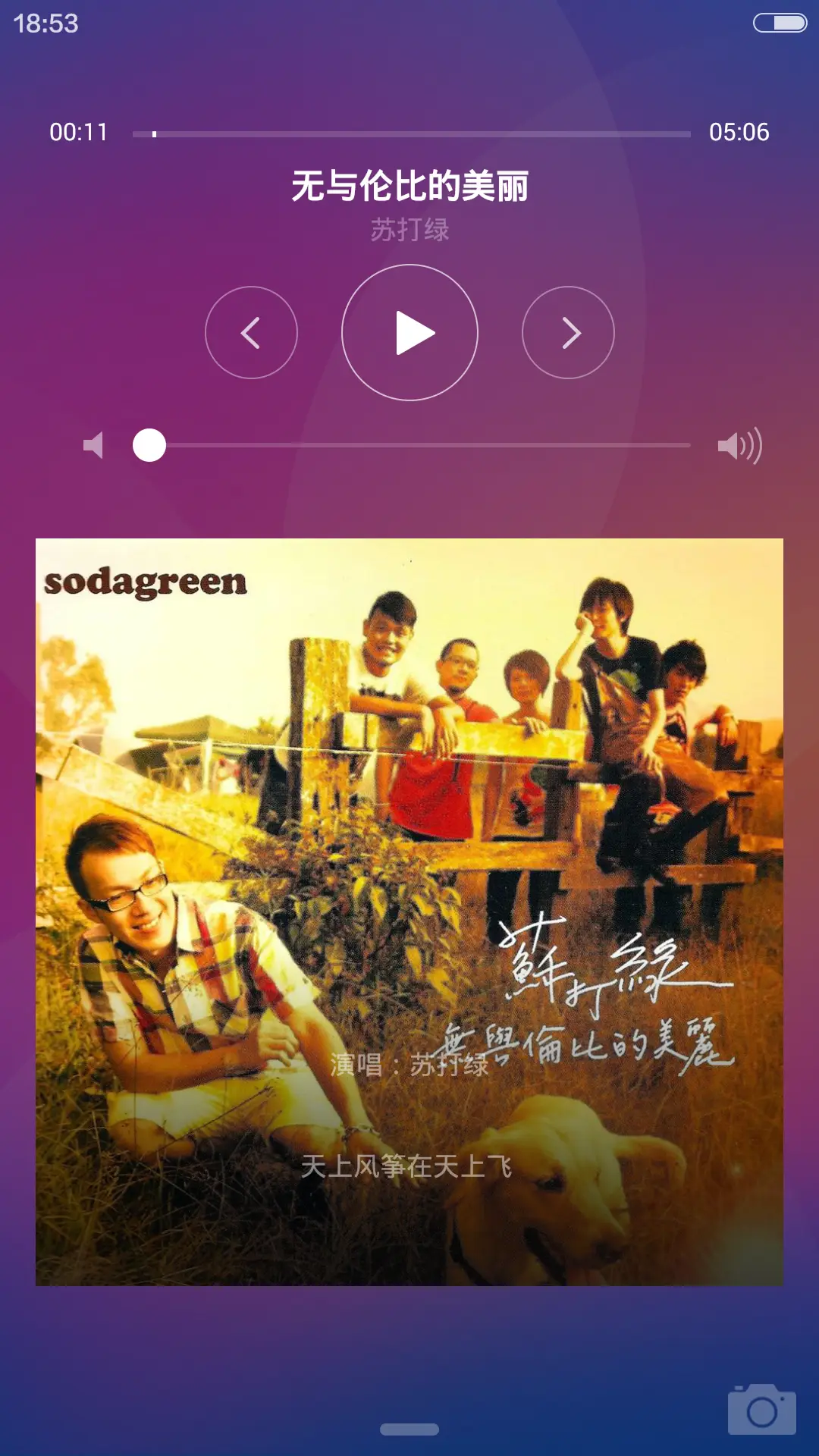Image resolution: width=819 pixels, height=1456 pixels.
Task: Play the song 无与伦比的美丽
Action: 409,332
